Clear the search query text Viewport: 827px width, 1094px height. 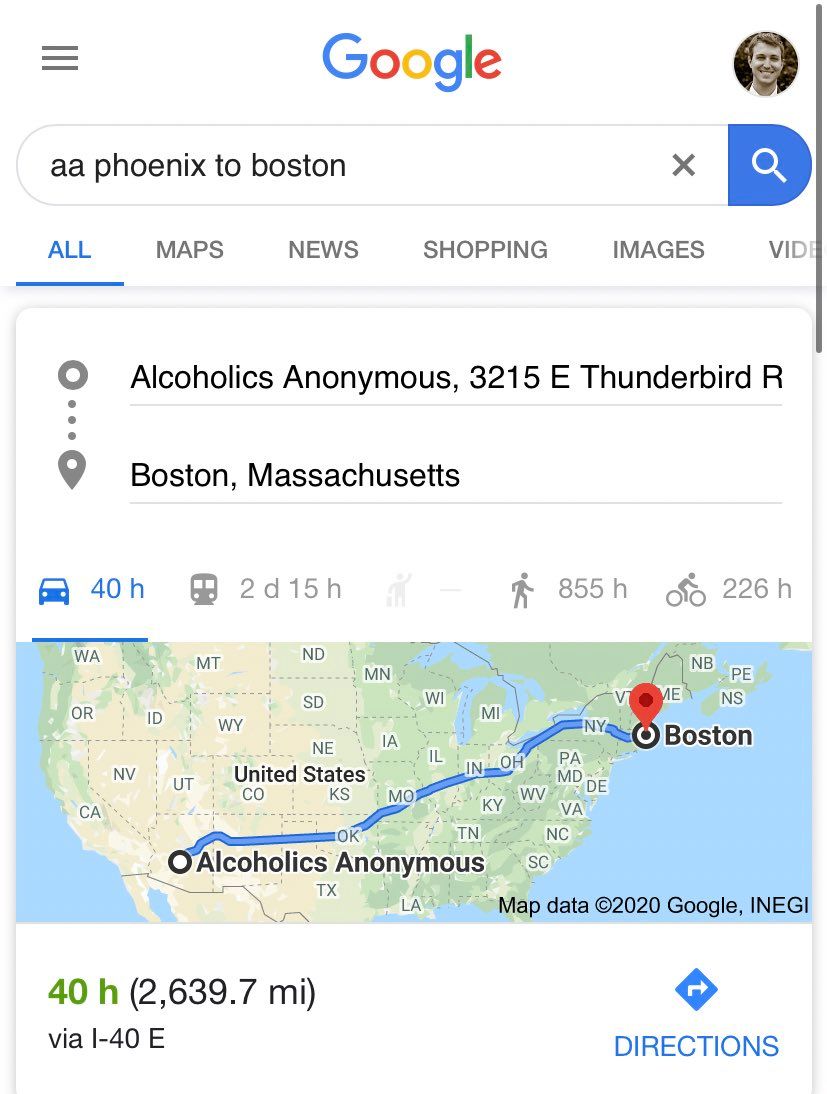(683, 165)
